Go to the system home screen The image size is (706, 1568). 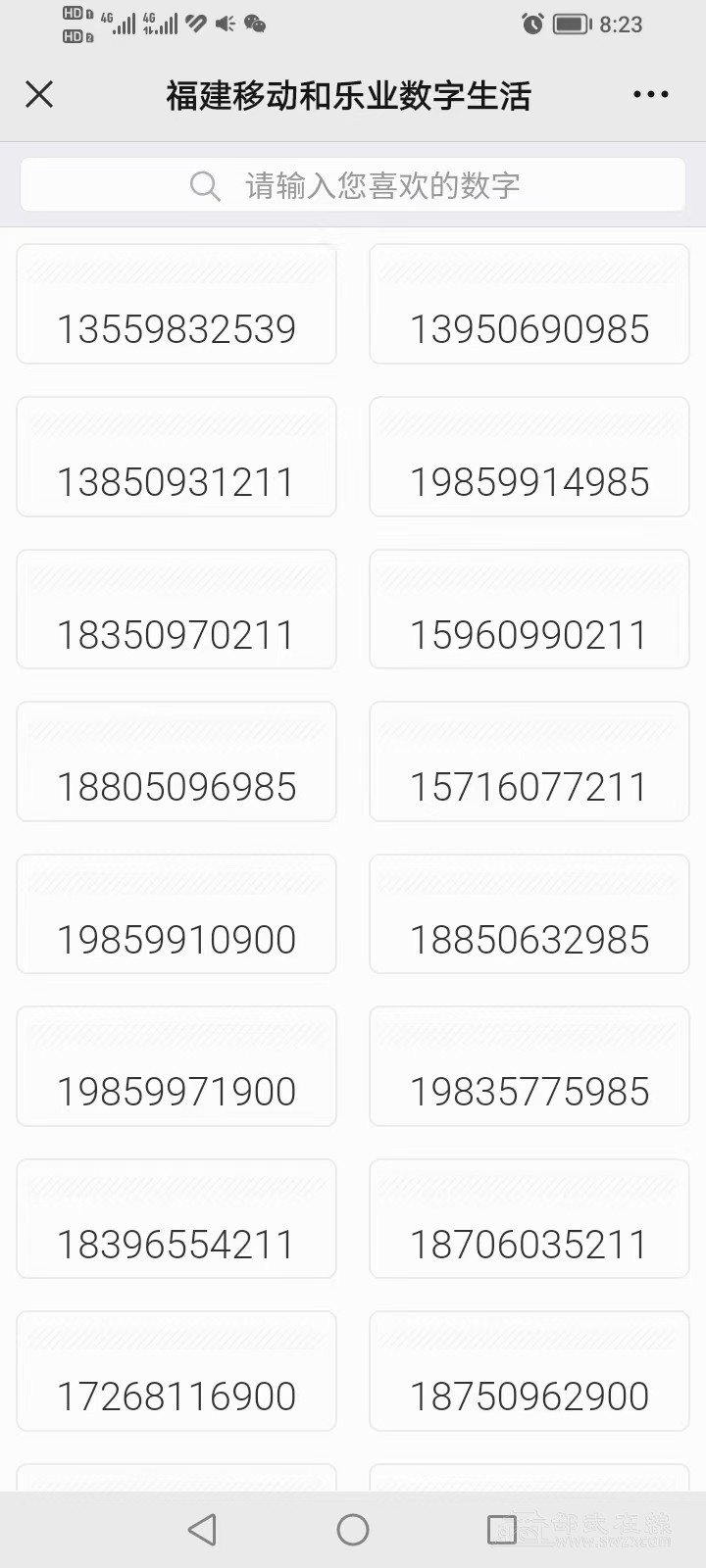point(353,1530)
